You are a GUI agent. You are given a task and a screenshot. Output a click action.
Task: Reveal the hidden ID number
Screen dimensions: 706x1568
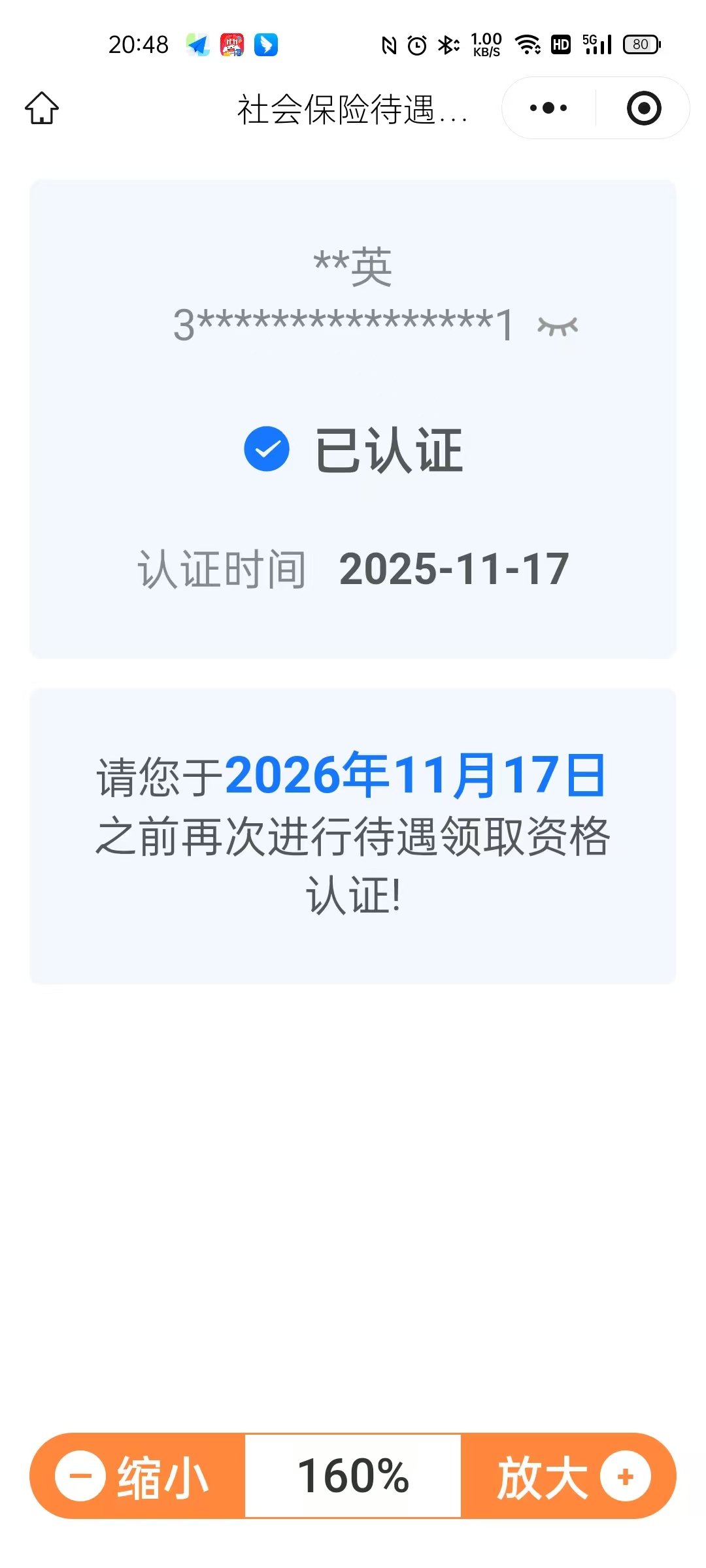558,325
